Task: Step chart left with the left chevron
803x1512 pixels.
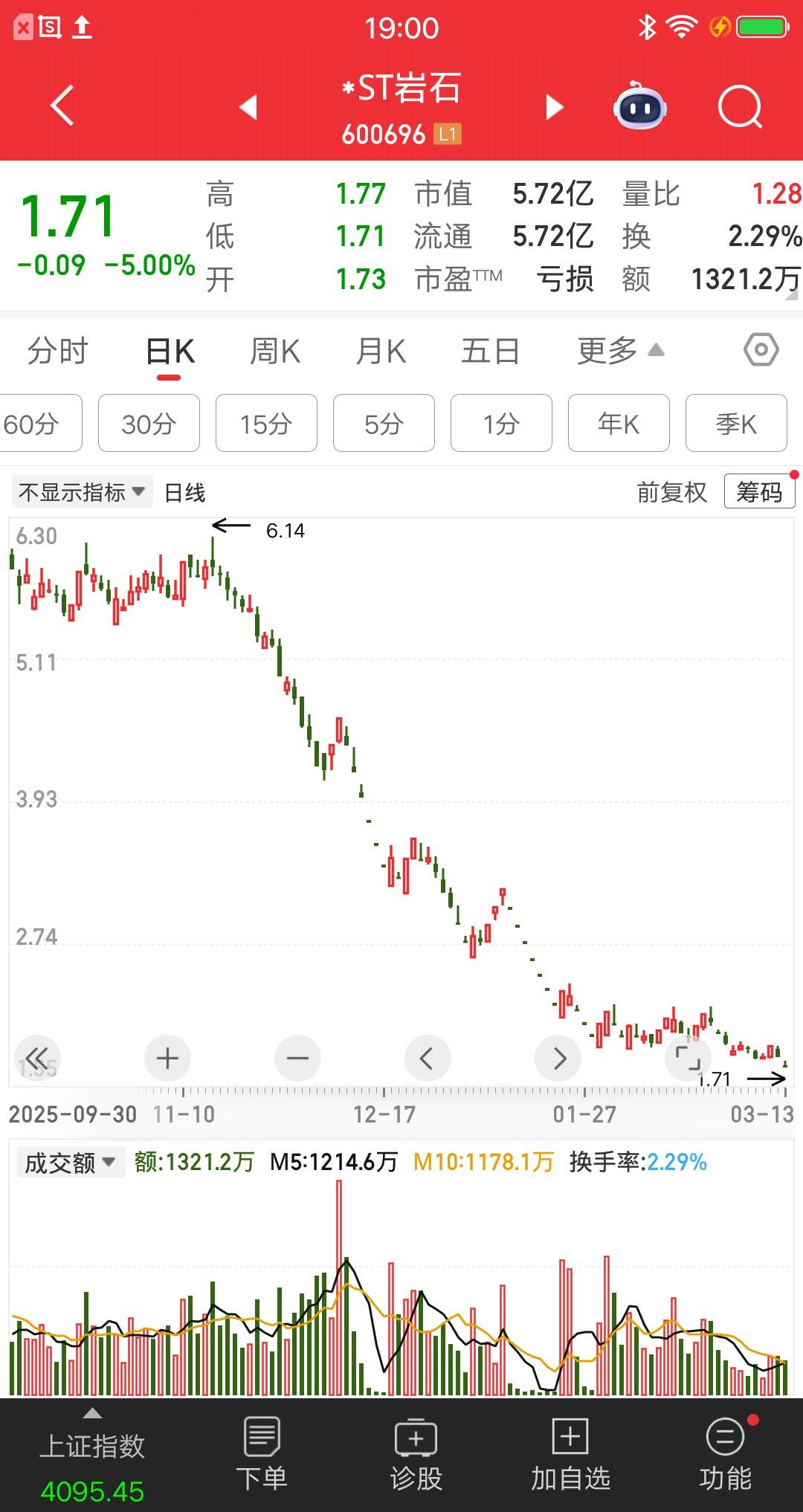Action: tap(428, 1057)
